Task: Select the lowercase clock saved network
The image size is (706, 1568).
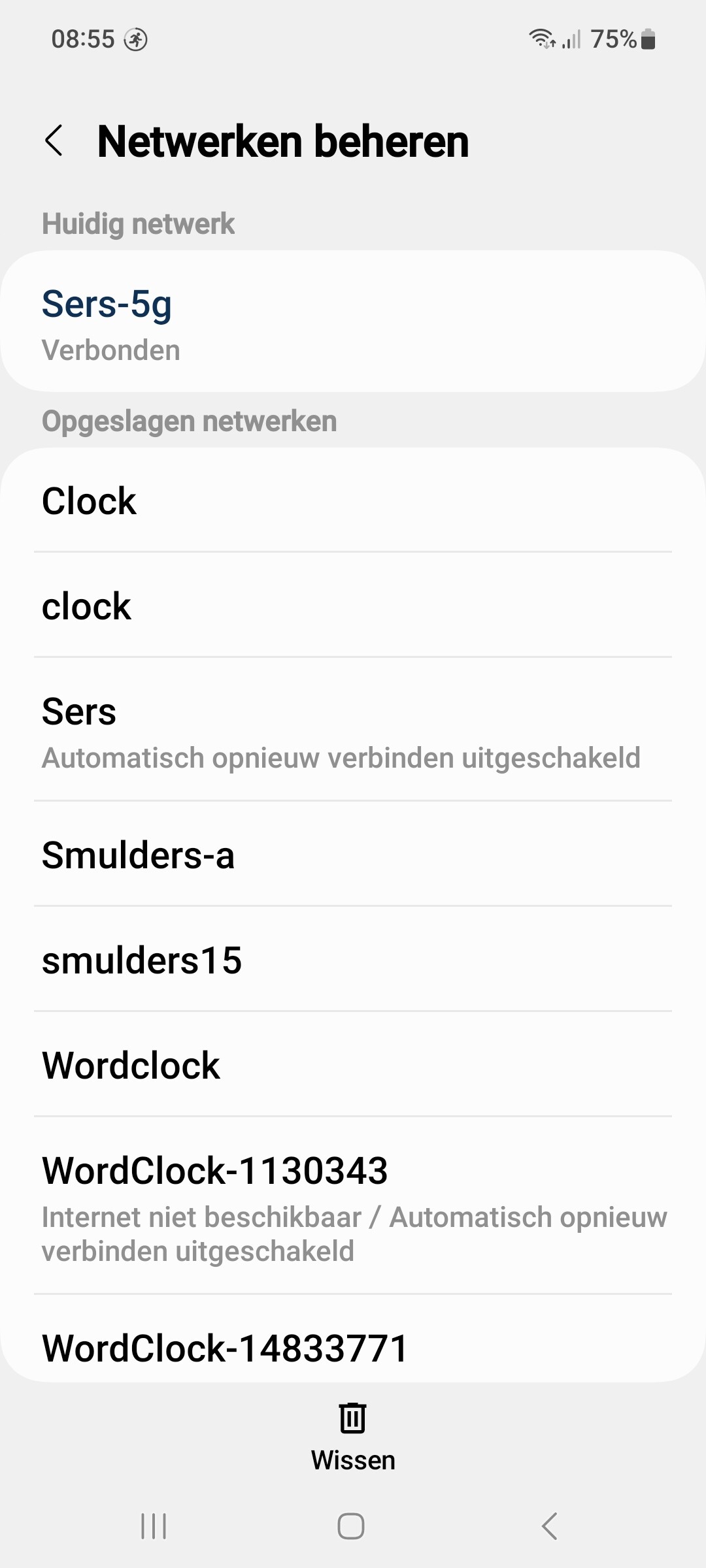Action: 353,605
